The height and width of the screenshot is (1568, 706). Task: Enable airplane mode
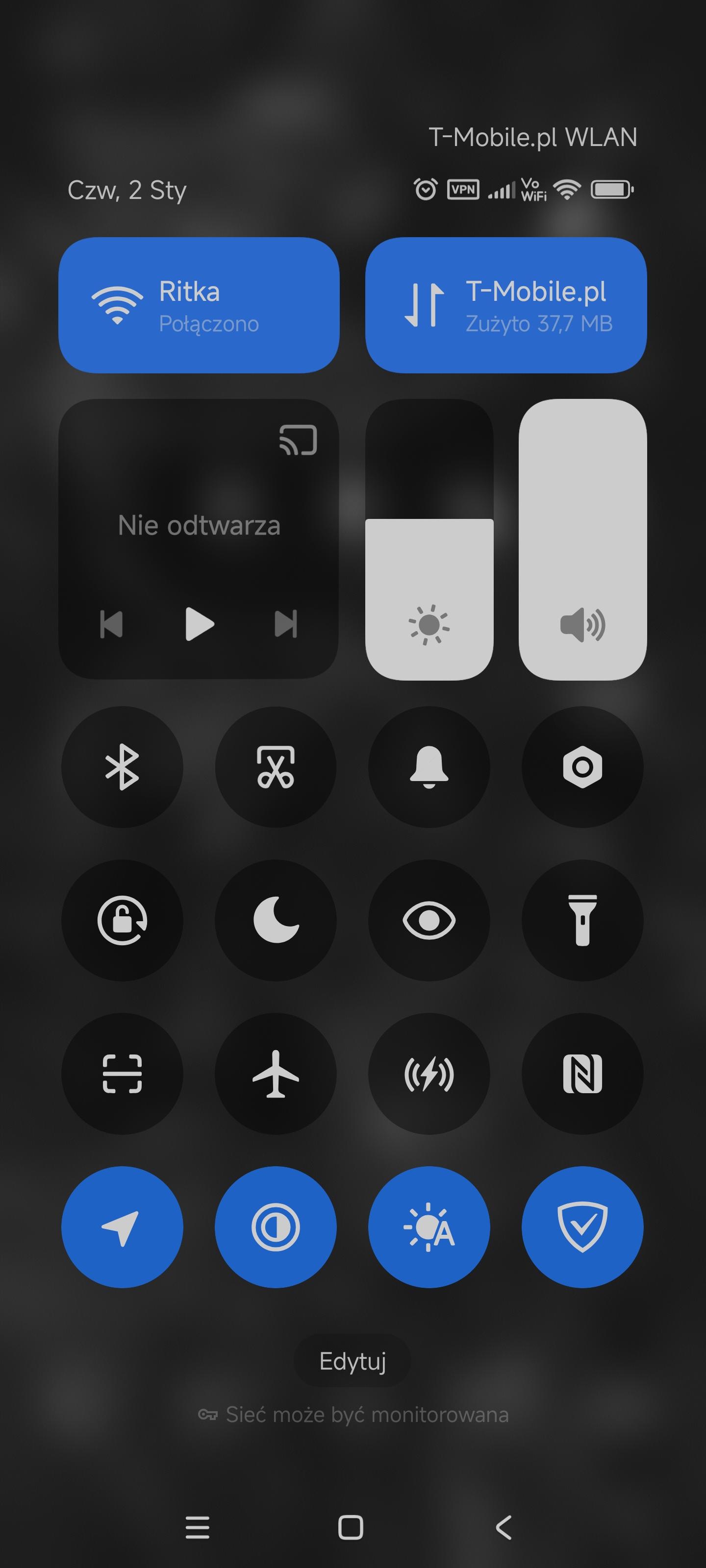(x=276, y=1073)
